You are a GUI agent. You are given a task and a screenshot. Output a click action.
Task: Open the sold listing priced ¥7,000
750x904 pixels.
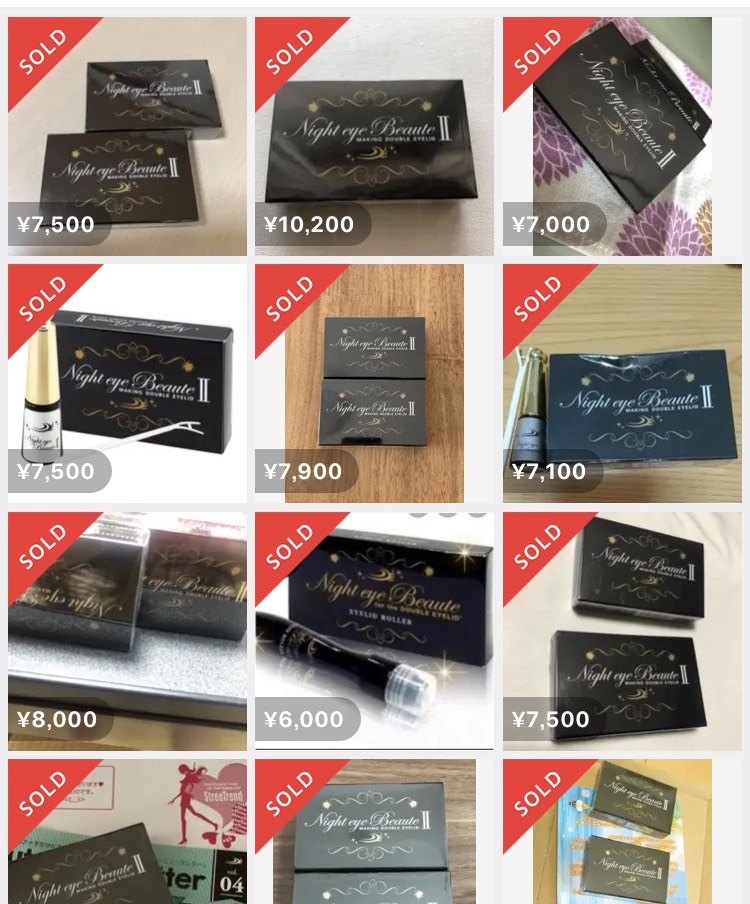pyautogui.click(x=621, y=135)
